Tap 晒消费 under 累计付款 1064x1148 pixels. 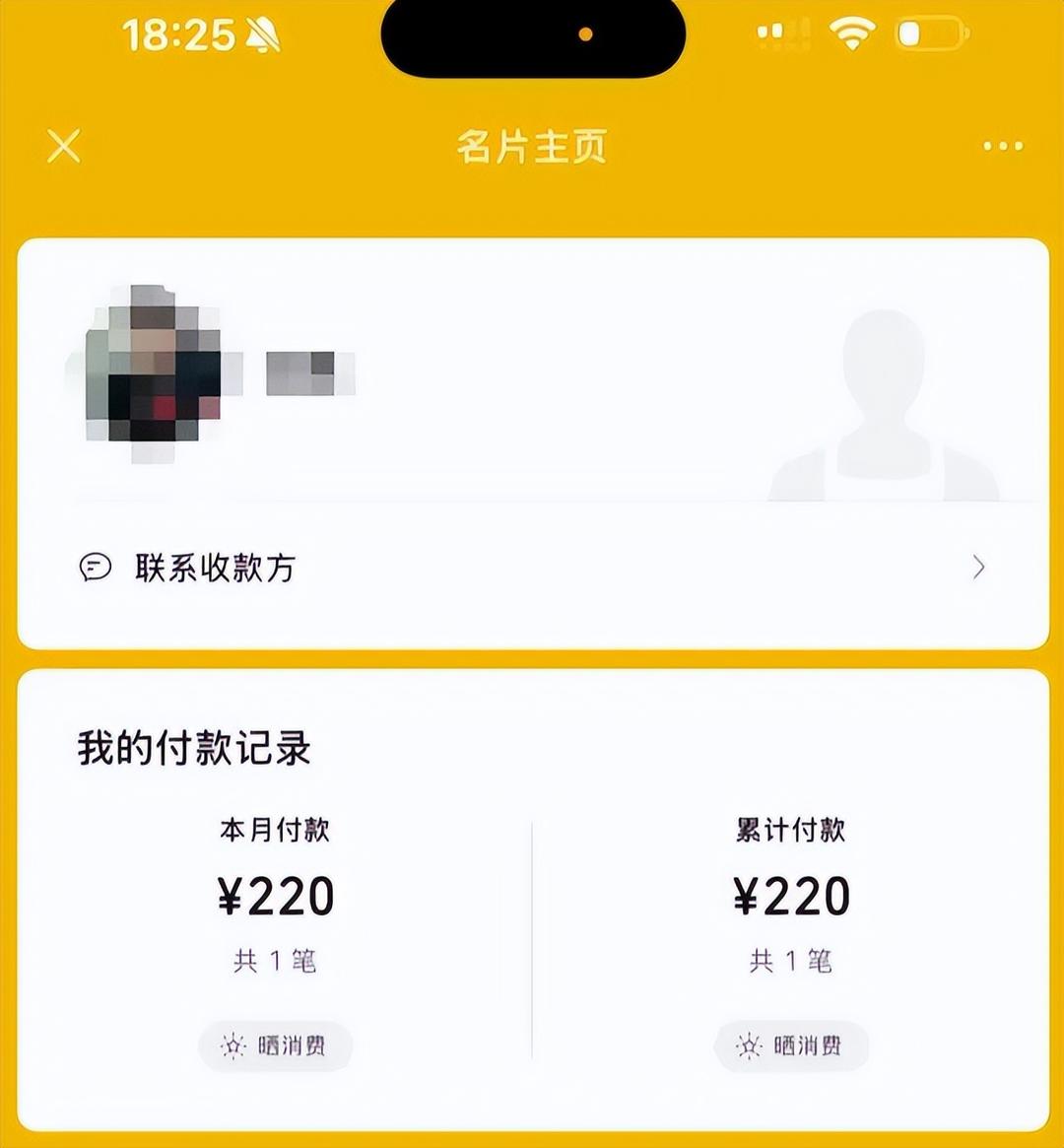[x=791, y=1046]
